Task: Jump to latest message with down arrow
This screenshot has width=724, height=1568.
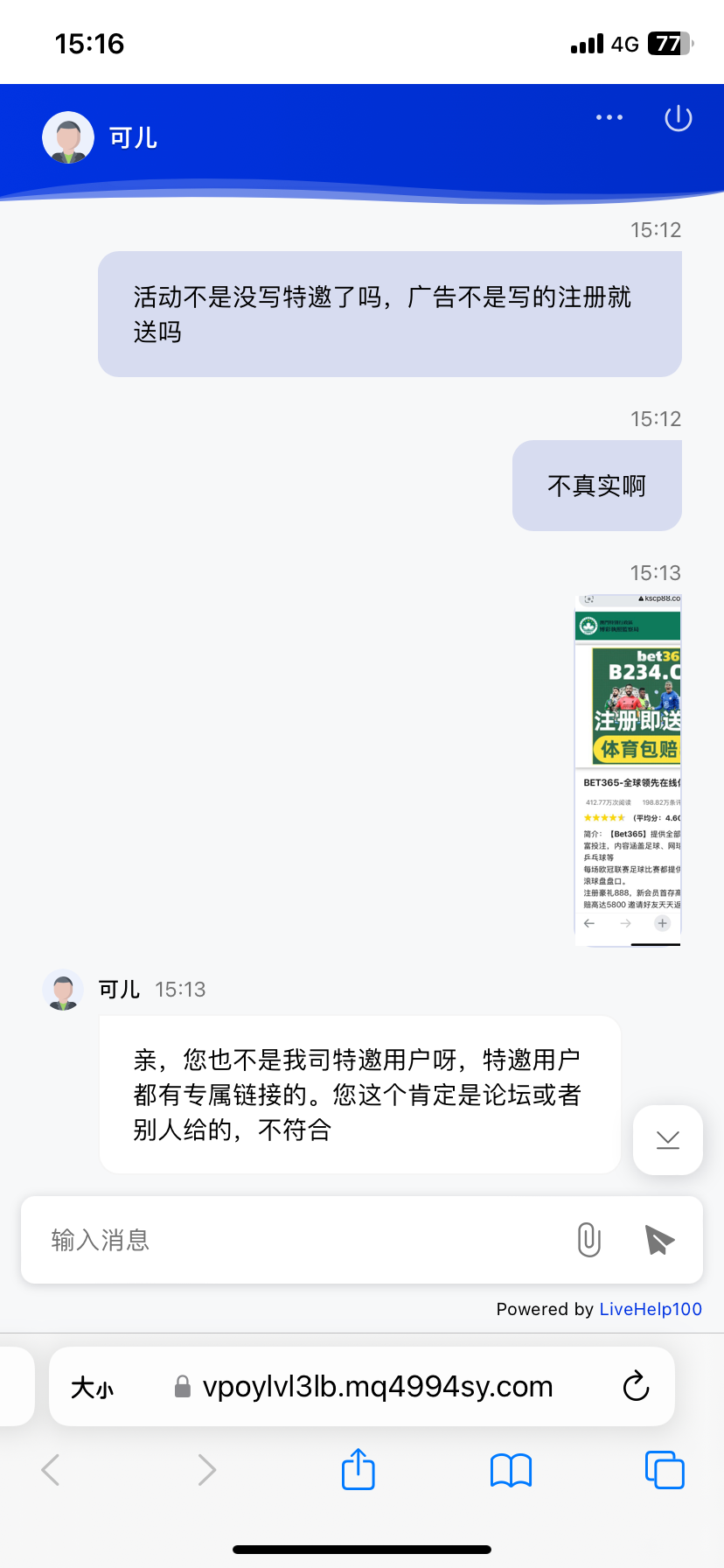Action: click(x=668, y=1139)
